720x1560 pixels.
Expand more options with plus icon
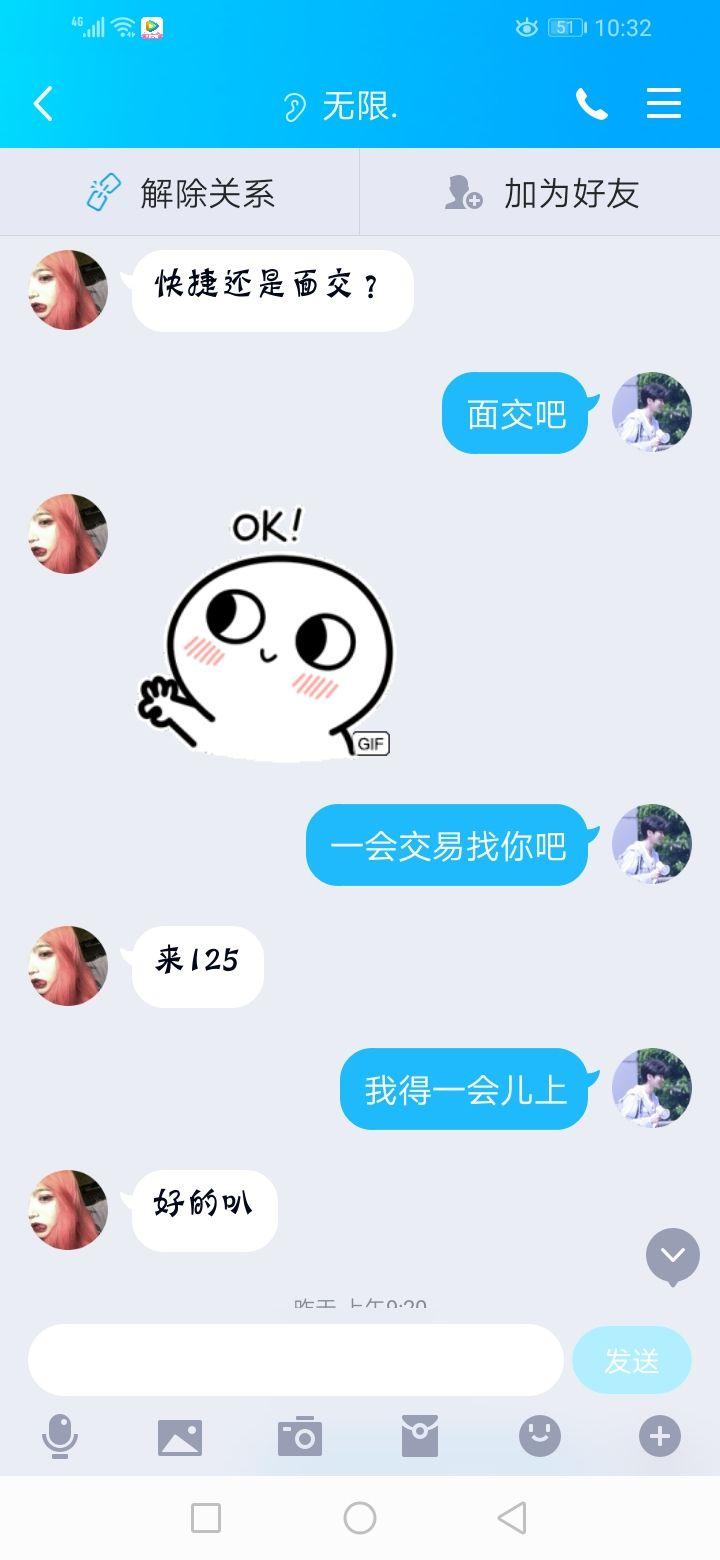660,1437
